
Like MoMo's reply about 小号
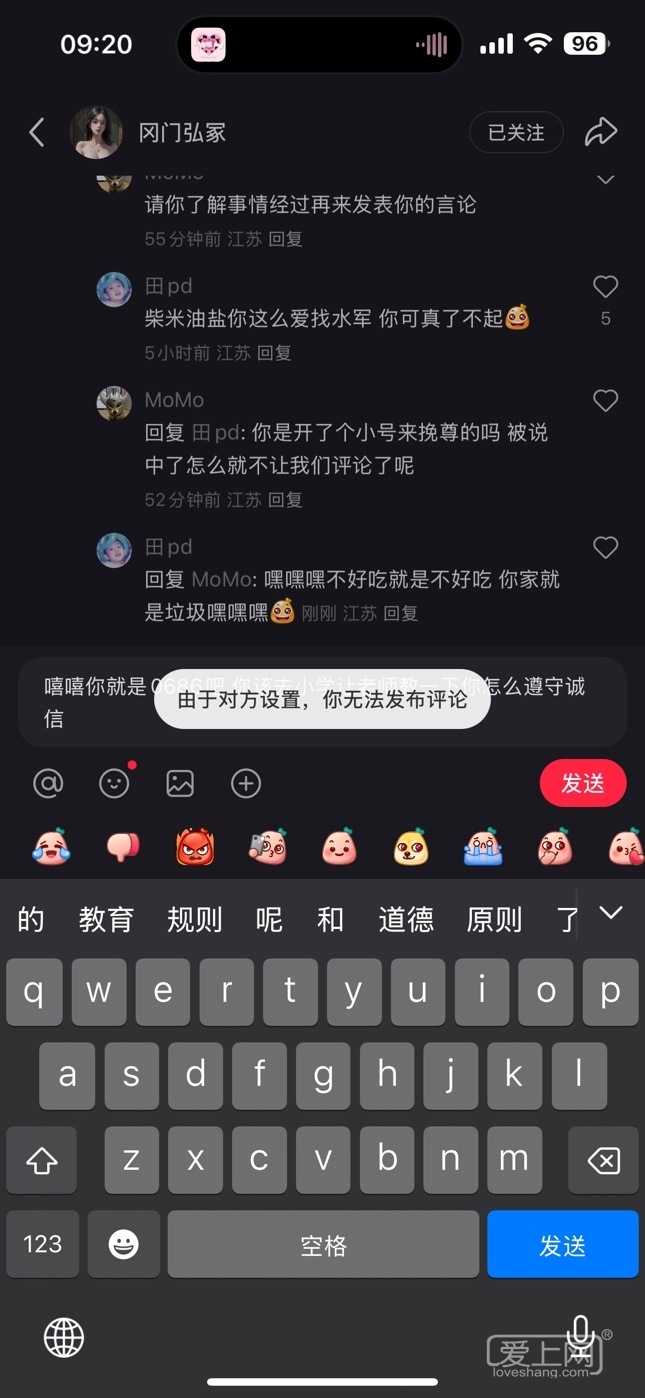pos(605,401)
